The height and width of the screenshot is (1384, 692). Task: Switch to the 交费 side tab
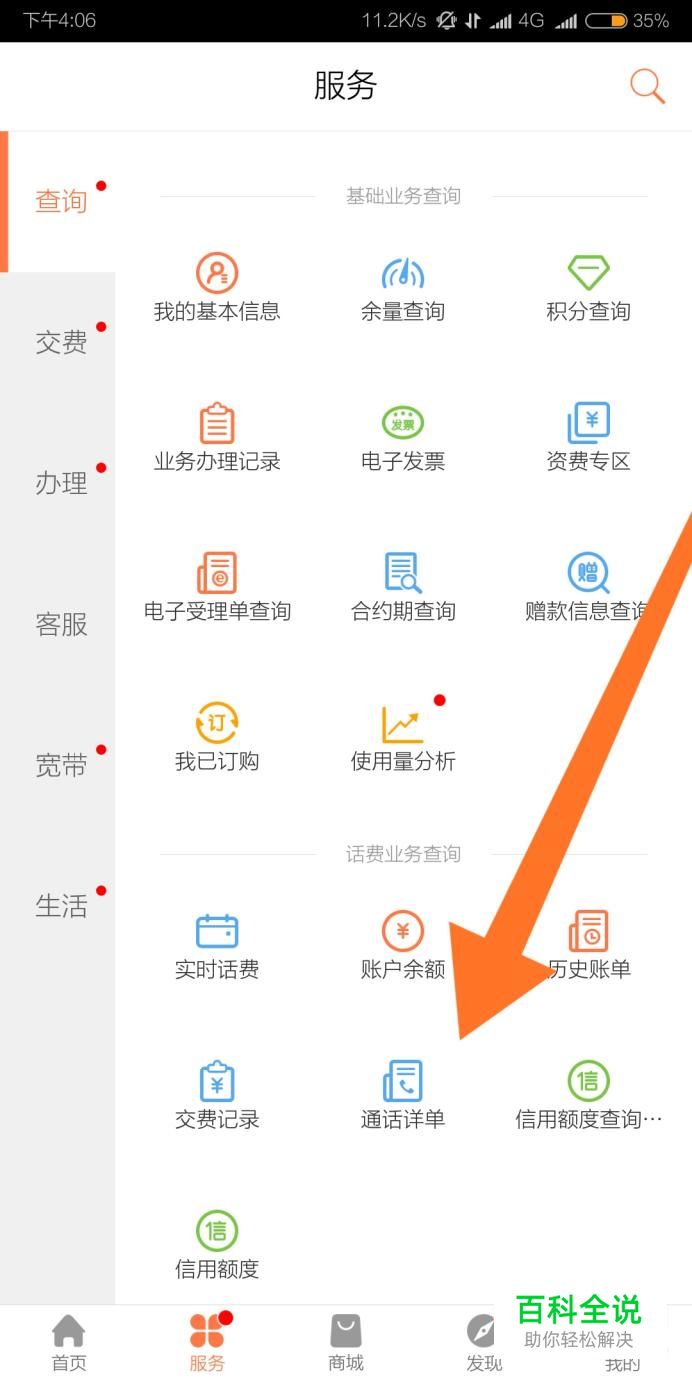click(x=61, y=342)
